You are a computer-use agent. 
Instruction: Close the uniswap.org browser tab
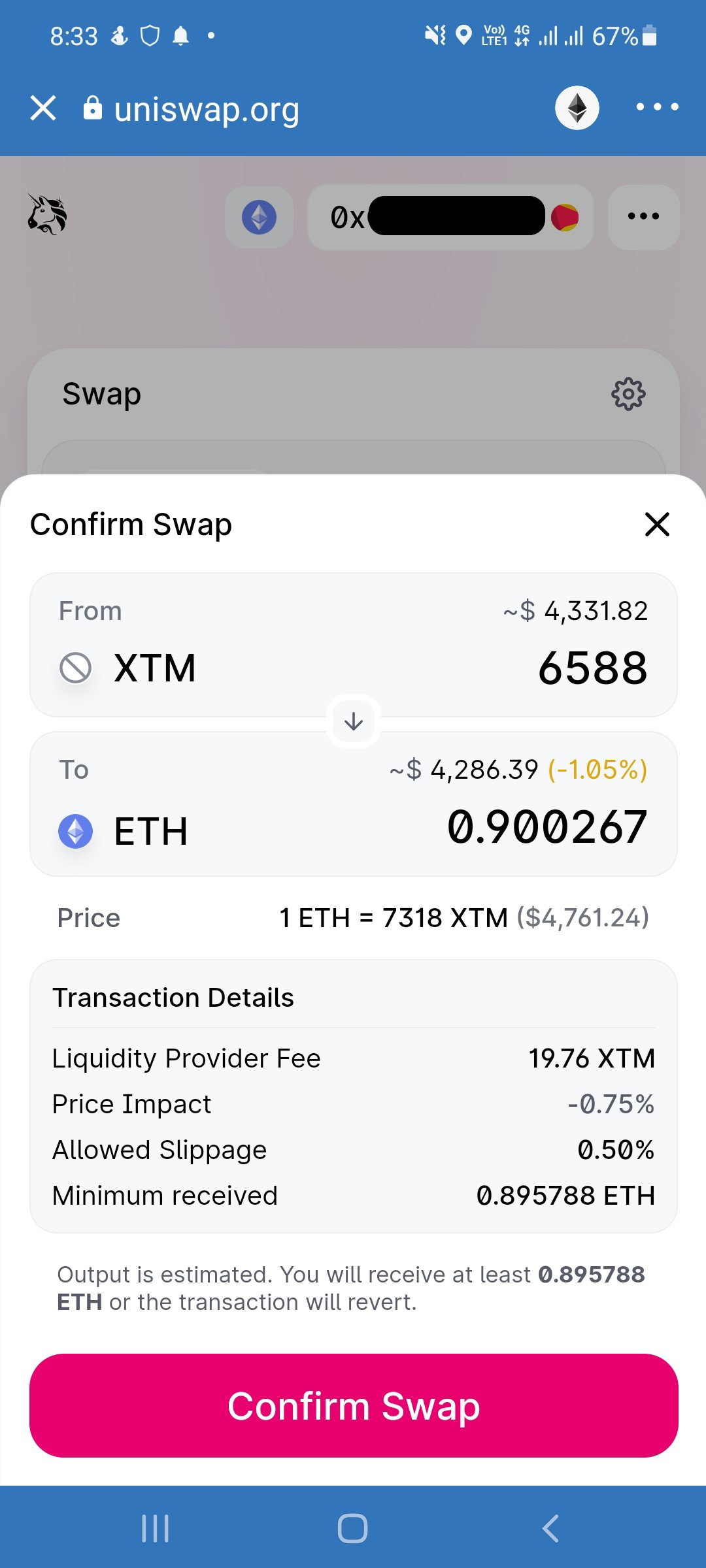click(x=43, y=108)
